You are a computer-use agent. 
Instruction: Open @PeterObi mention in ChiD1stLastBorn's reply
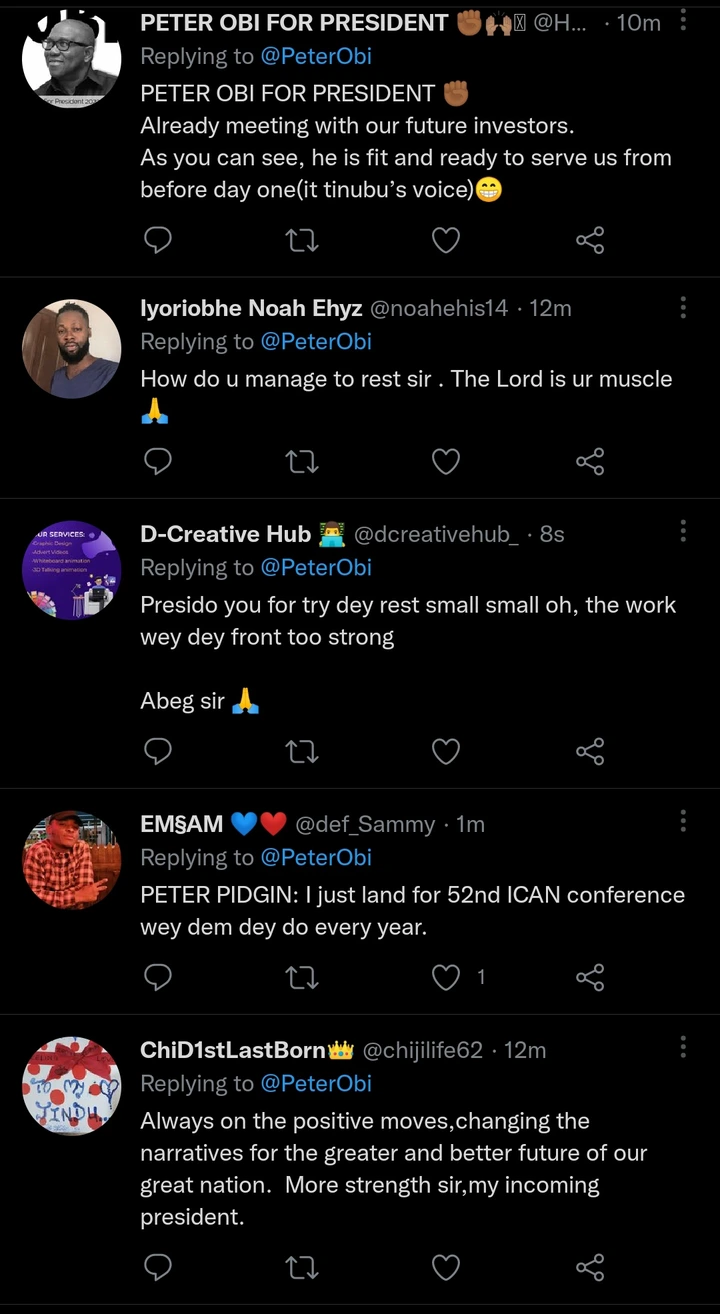coord(315,1083)
